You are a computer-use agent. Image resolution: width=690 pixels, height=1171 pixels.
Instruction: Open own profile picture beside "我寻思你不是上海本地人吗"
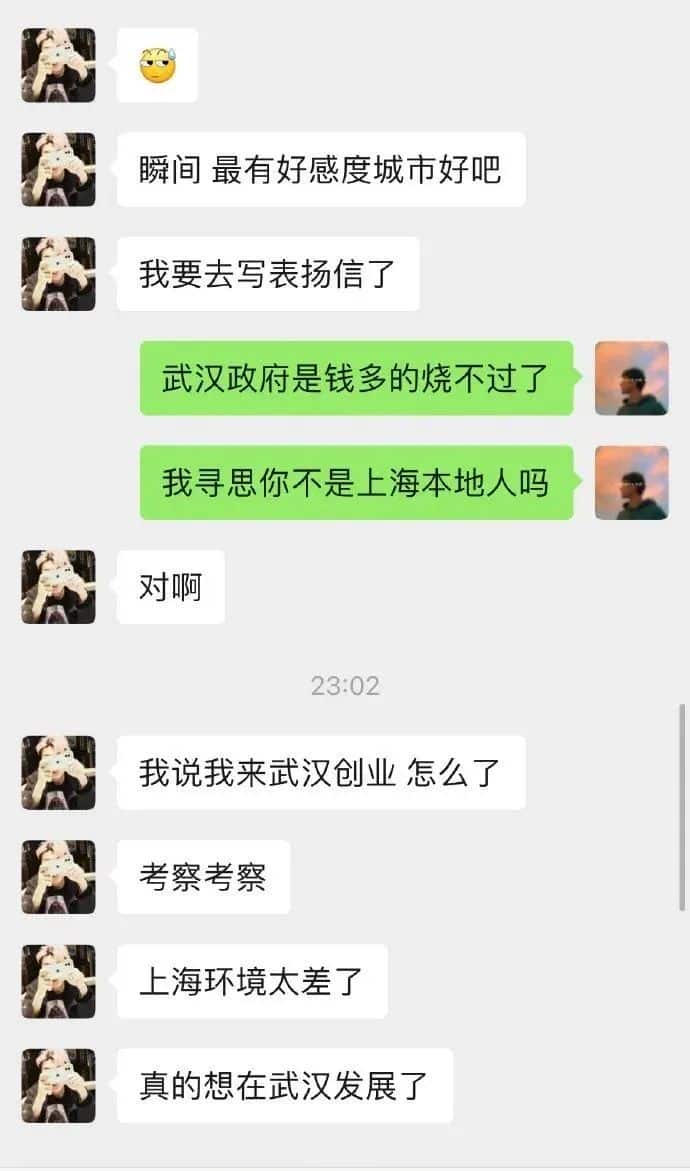(x=631, y=483)
